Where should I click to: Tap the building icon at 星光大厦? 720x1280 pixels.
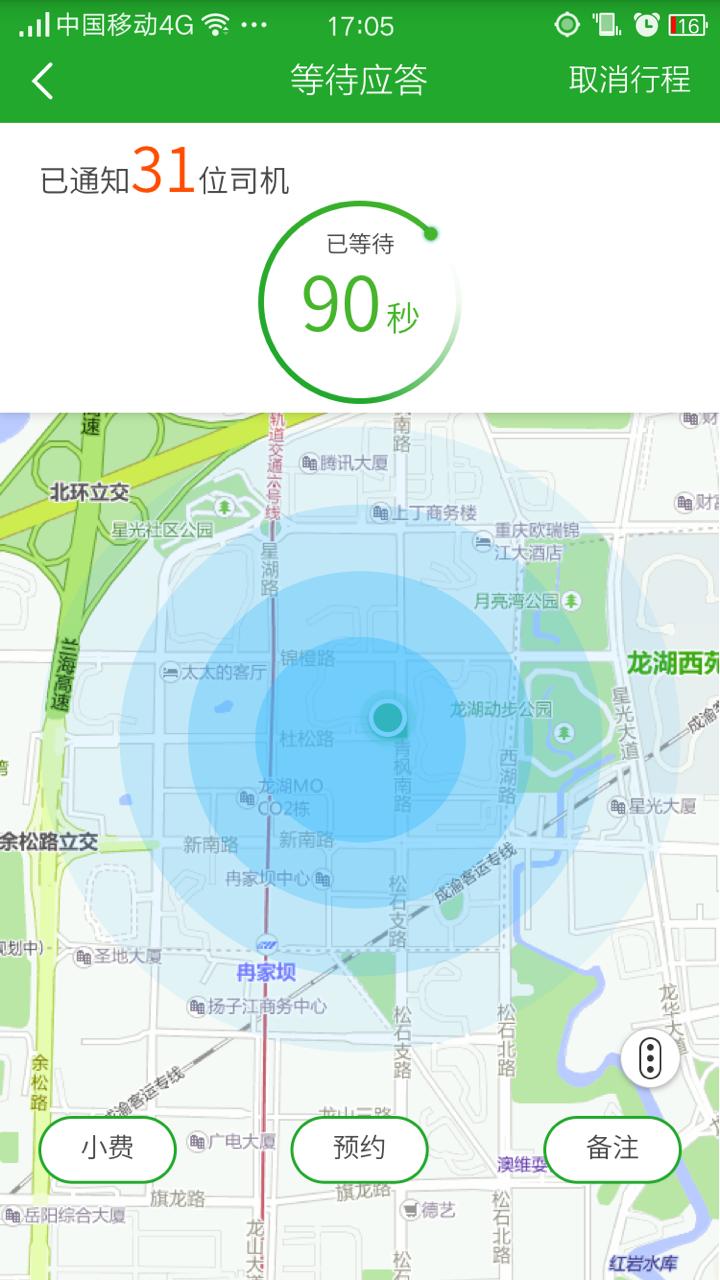[616, 806]
